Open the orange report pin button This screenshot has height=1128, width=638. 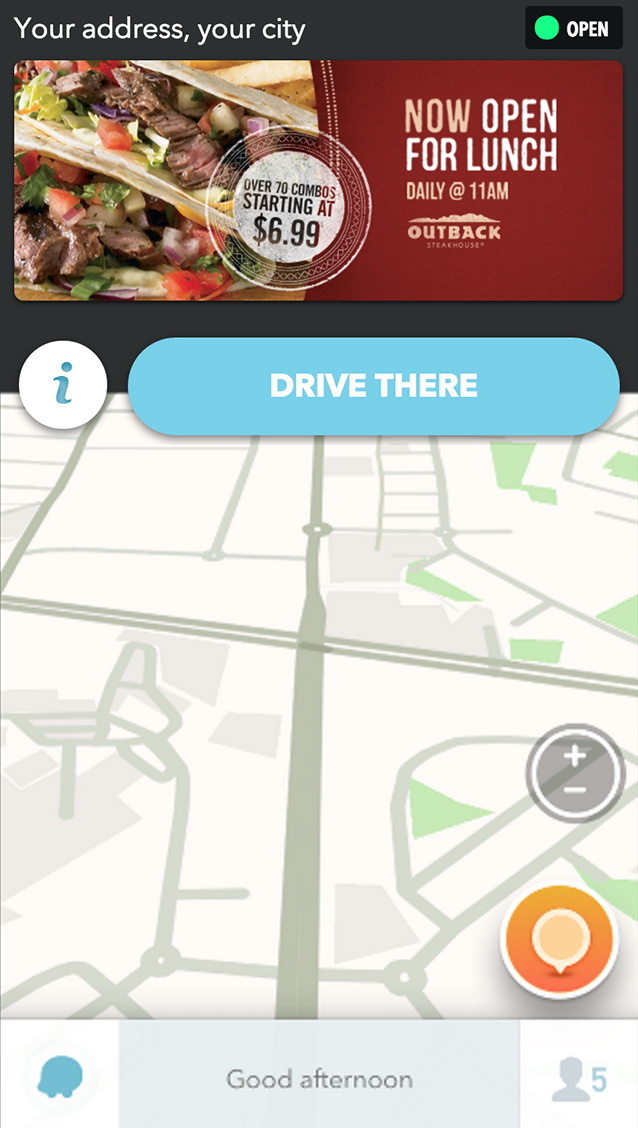559,939
